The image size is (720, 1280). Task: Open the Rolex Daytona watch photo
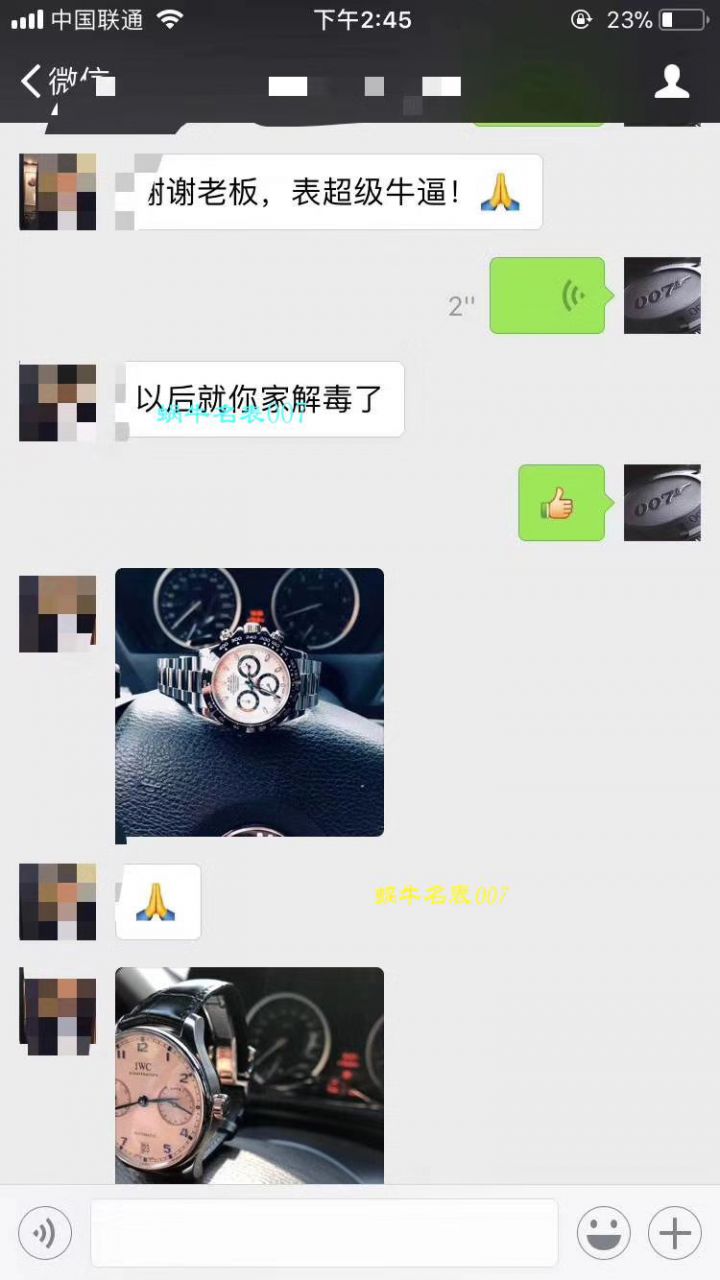pos(249,702)
